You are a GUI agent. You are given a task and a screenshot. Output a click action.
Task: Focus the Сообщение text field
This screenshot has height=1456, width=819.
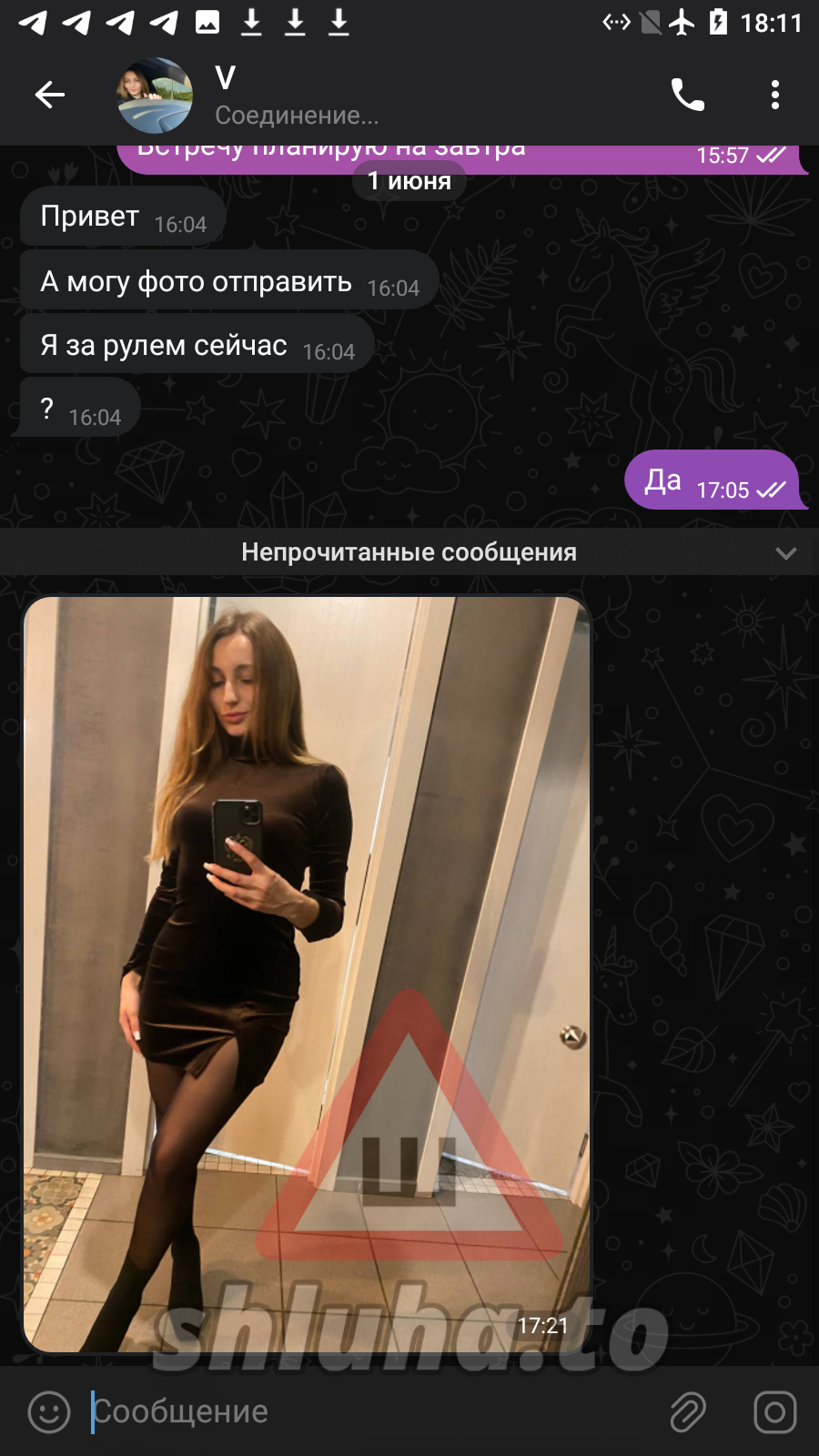[364, 1411]
